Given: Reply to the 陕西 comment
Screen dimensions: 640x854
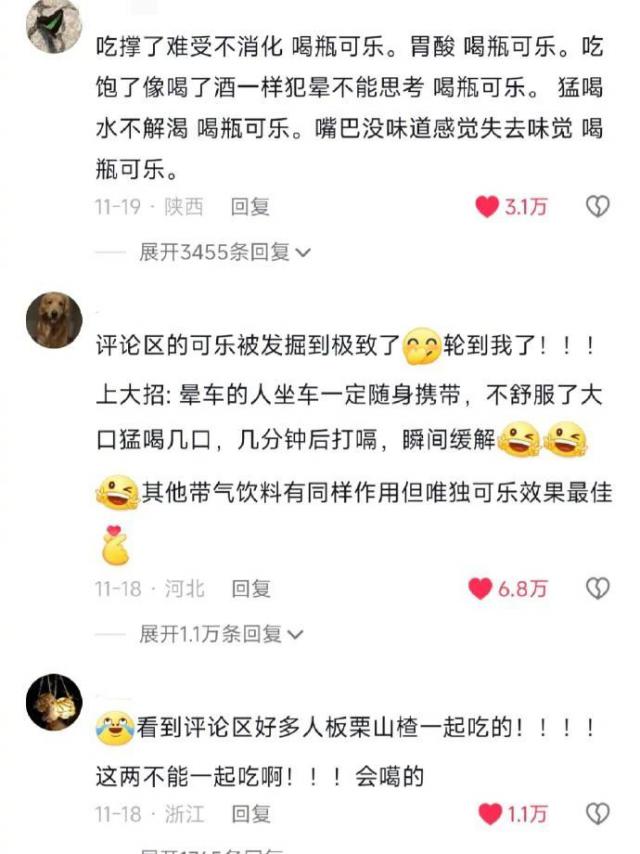Looking at the screenshot, I should pos(250,207).
